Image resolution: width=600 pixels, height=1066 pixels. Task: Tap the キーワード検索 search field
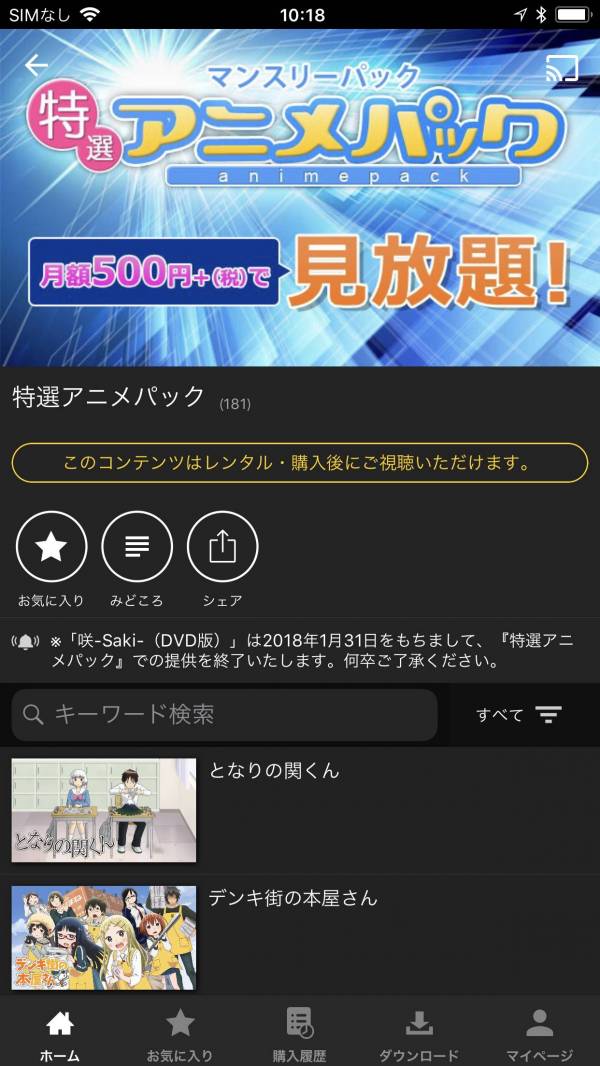(x=225, y=714)
